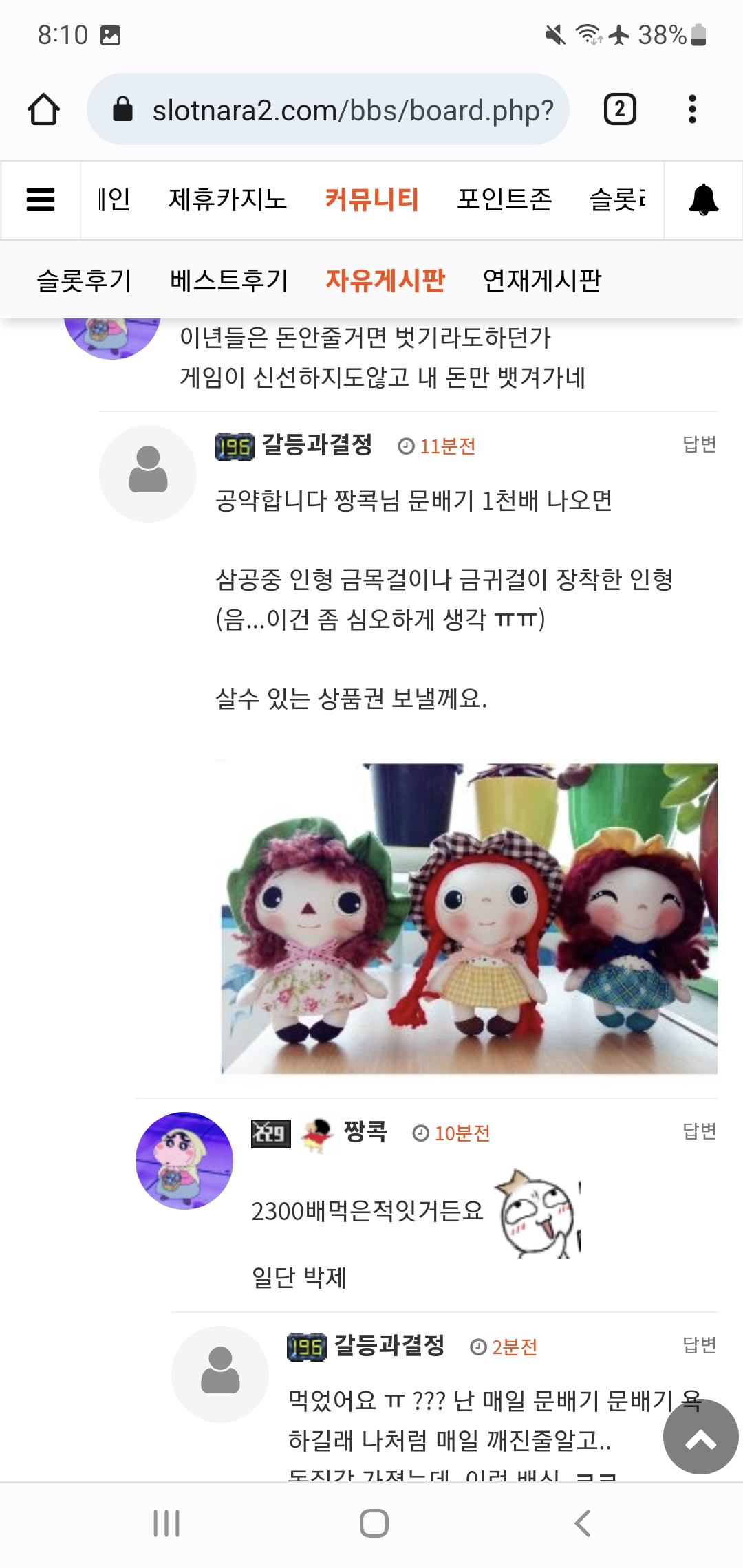743x1568 pixels.
Task: Select the 자유게시판 board
Action: pos(385,280)
